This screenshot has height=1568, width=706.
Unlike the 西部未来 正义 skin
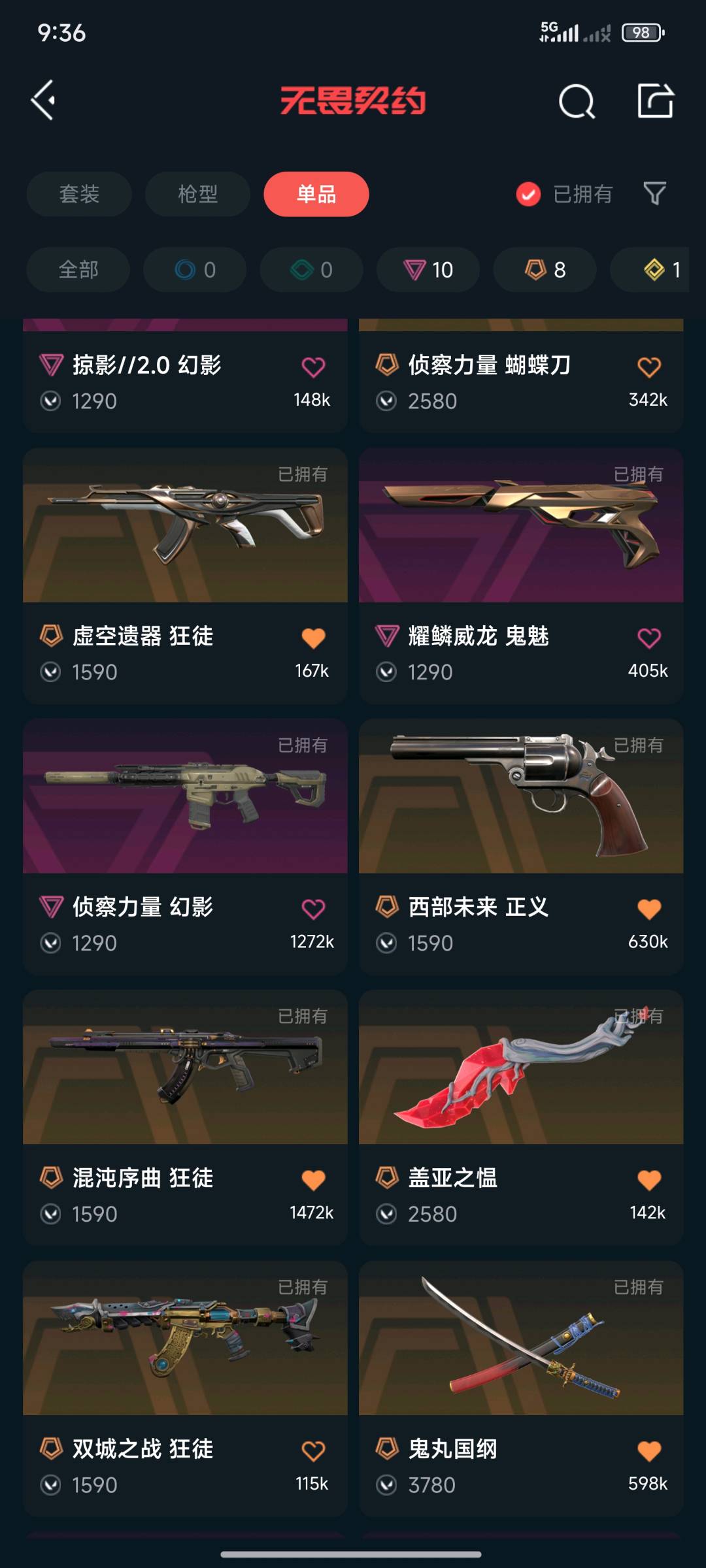coord(649,909)
